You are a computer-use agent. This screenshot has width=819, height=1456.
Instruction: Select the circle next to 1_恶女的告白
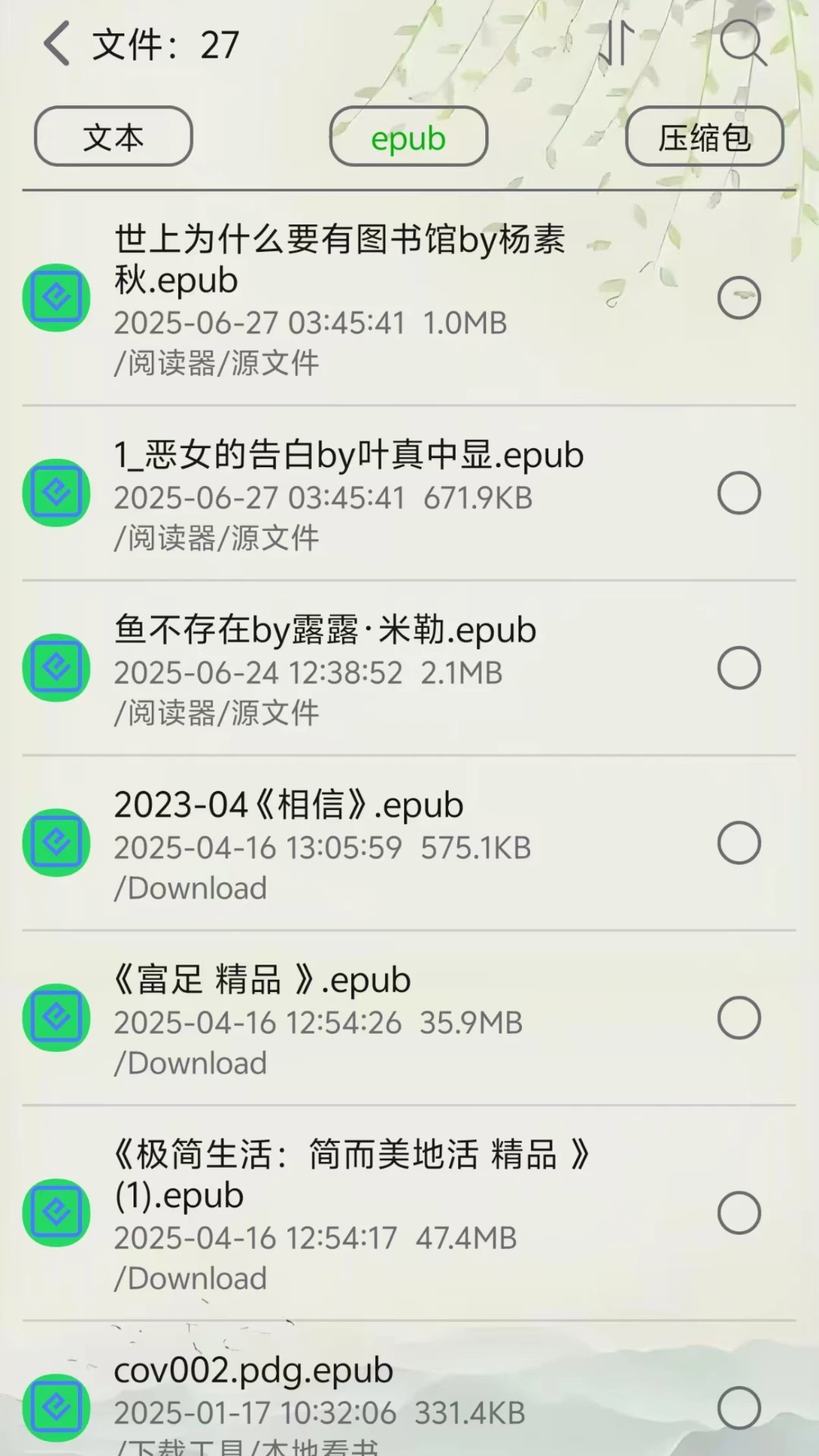739,493
